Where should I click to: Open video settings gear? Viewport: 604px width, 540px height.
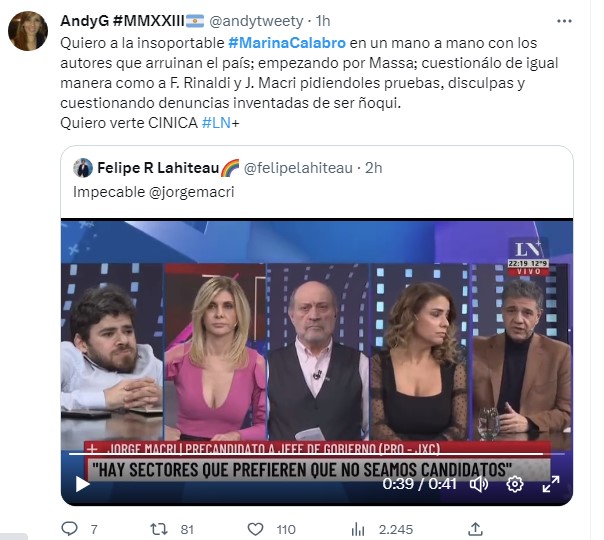click(x=515, y=484)
